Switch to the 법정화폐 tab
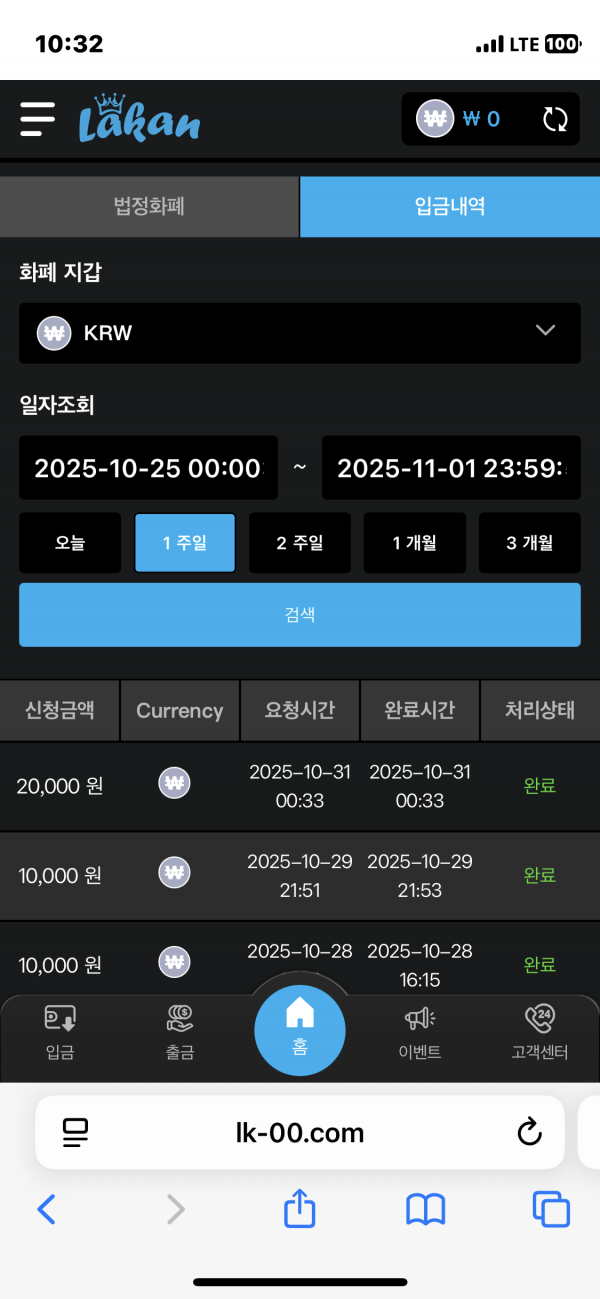Viewport: 600px width, 1299px height. [149, 207]
